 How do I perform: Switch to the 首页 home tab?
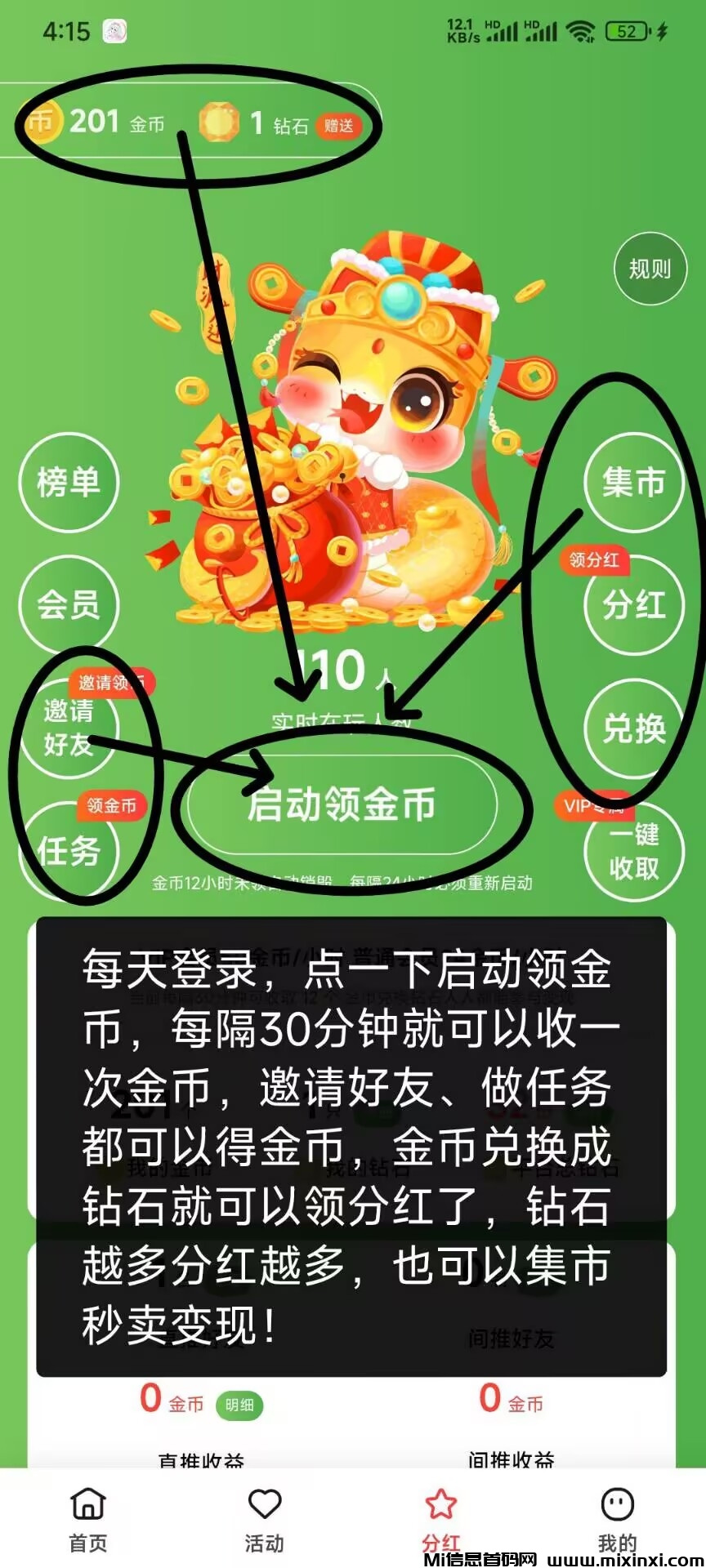(88, 1519)
